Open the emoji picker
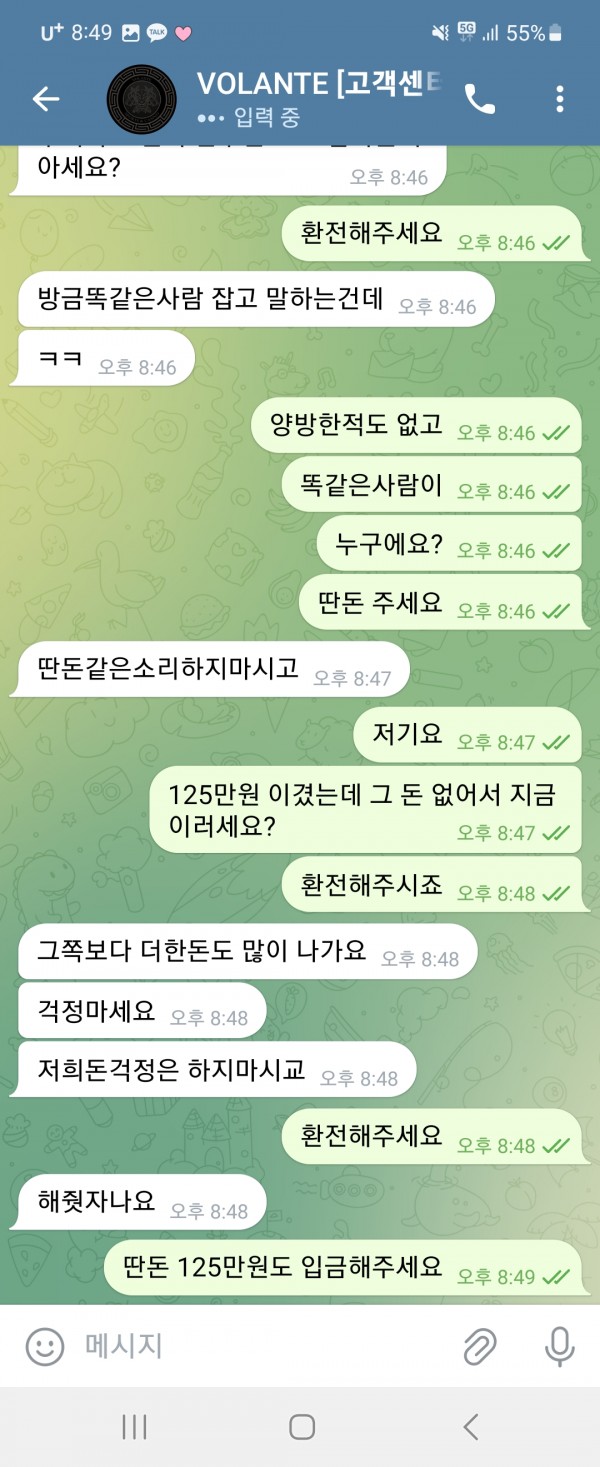This screenshot has height=1467, width=600. click(44, 1346)
